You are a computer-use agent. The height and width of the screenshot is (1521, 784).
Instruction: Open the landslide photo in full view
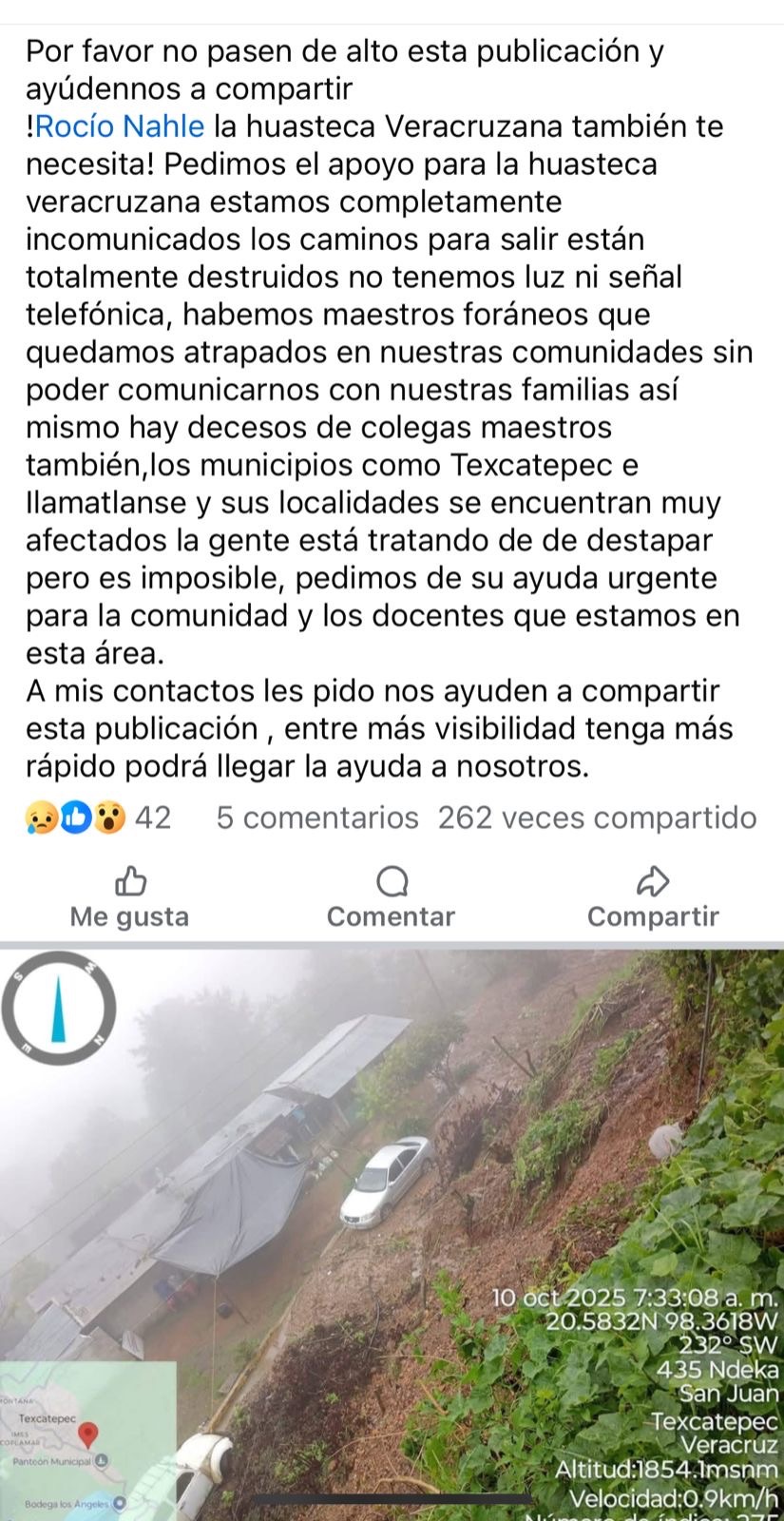pos(392,1234)
